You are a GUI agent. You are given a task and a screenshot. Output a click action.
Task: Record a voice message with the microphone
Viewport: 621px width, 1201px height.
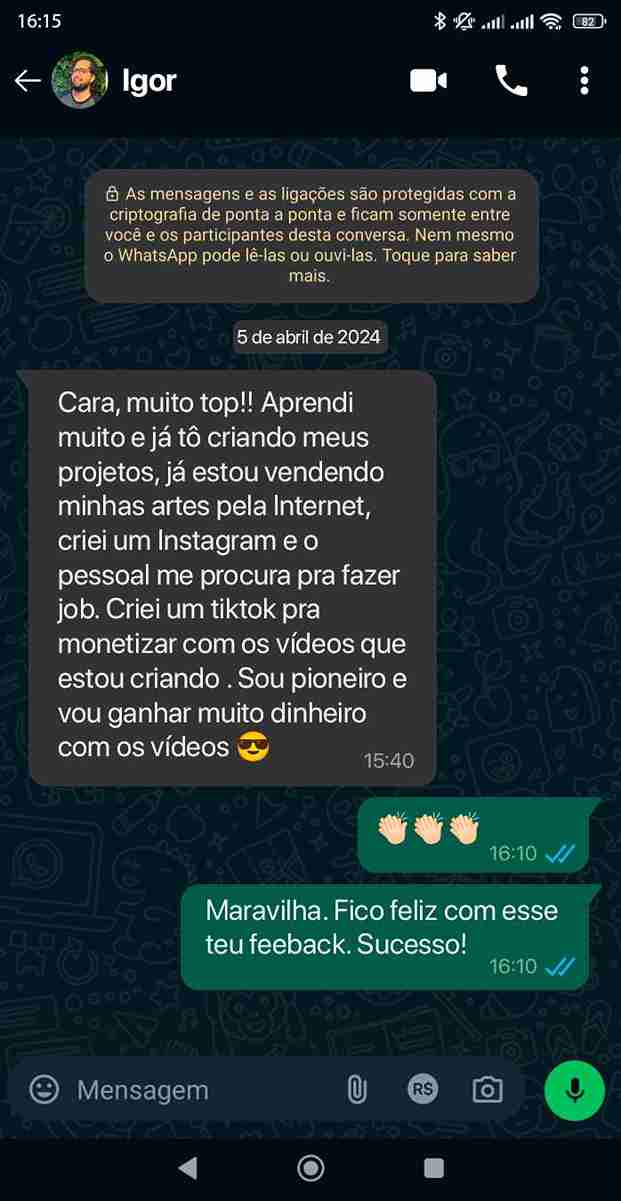pyautogui.click(x=574, y=1089)
